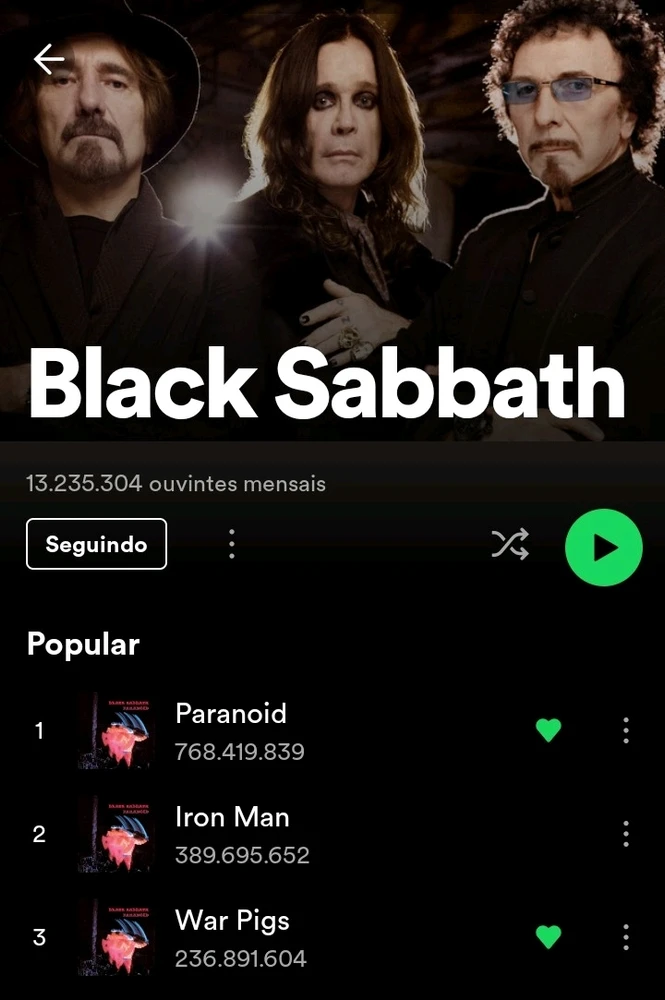Play Black Sabbath with the green button
665x1000 pixels.
tap(603, 547)
